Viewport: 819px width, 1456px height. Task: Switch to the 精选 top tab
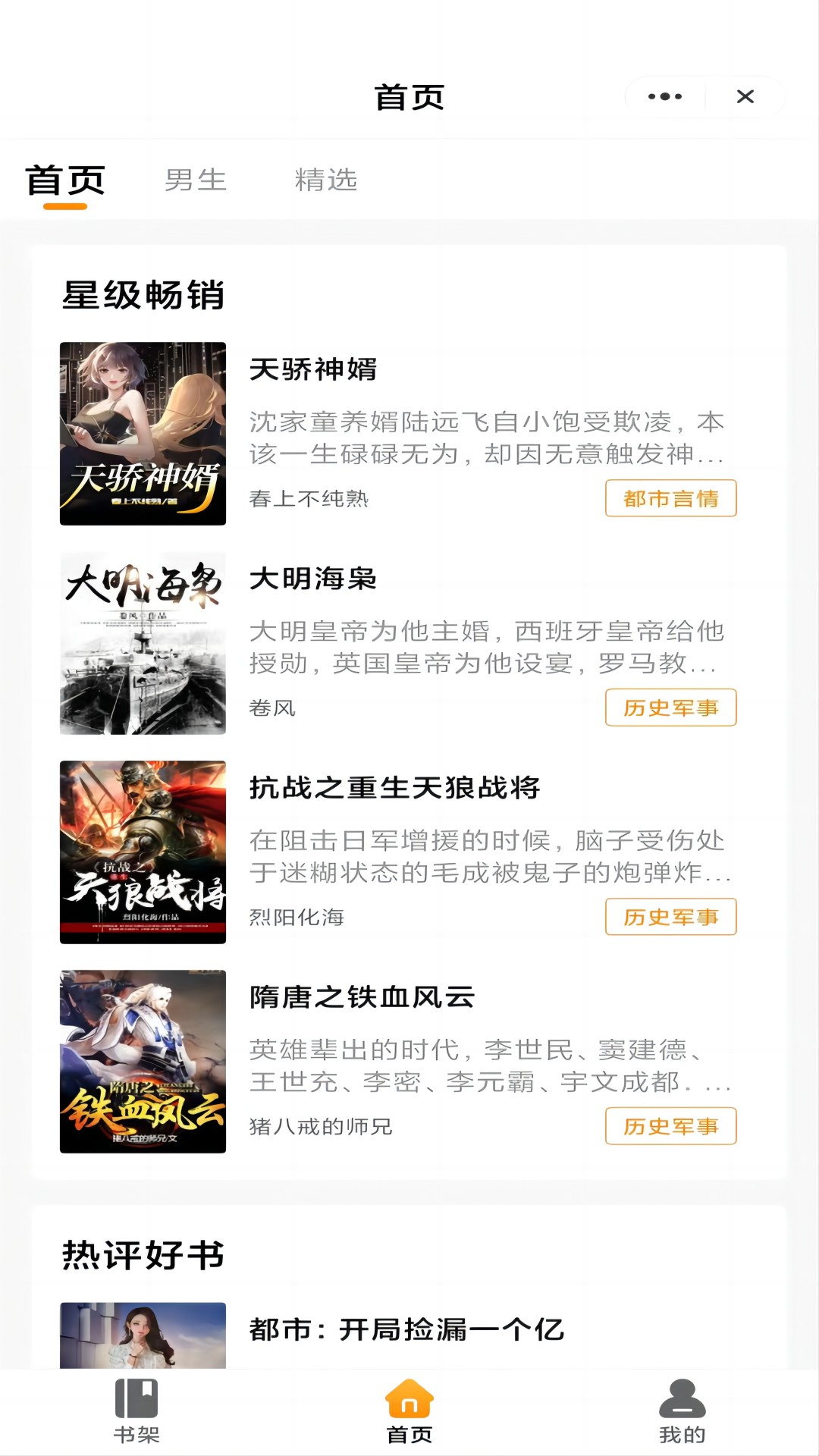click(x=326, y=180)
